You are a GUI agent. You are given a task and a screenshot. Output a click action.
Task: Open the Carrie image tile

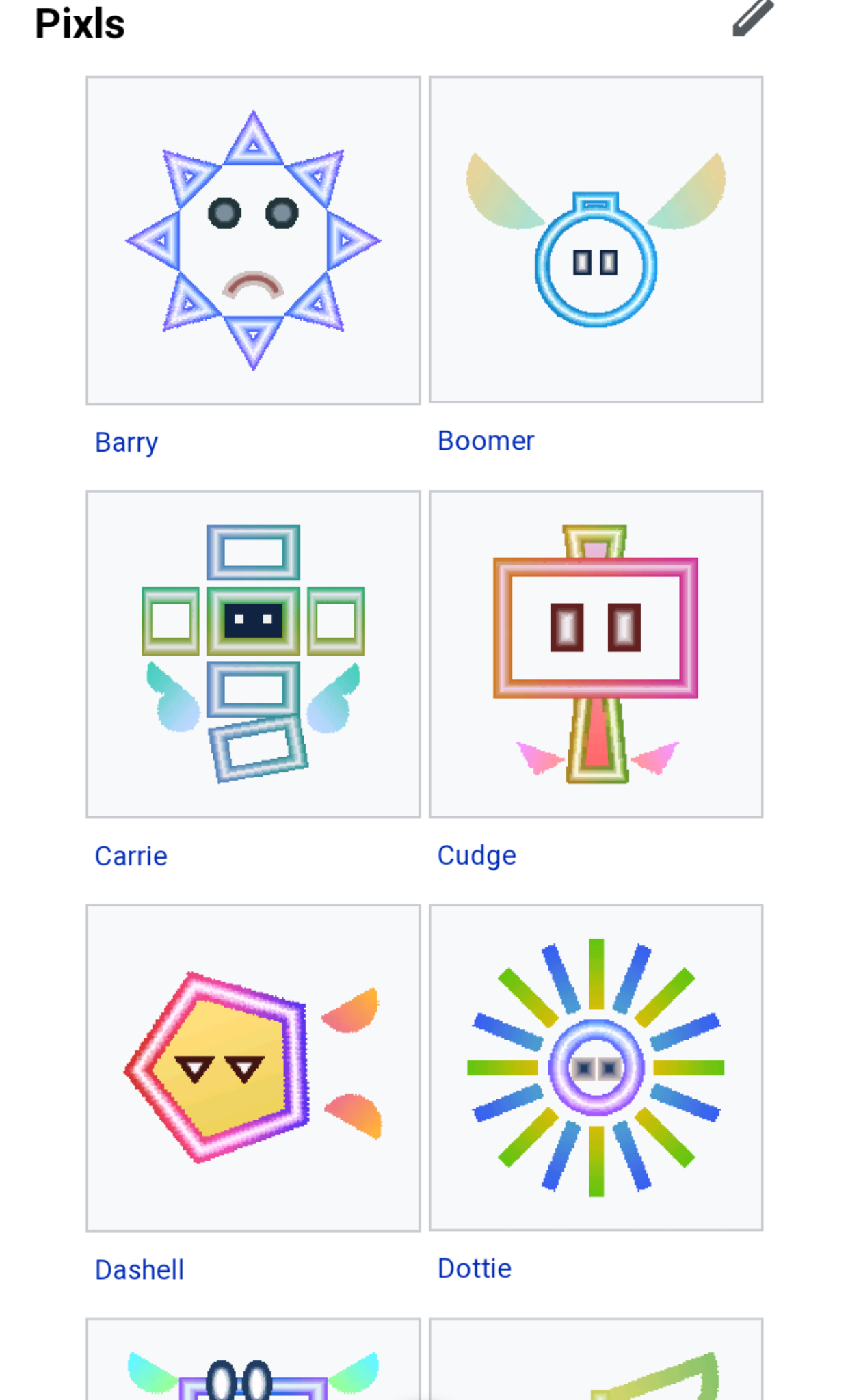253,654
